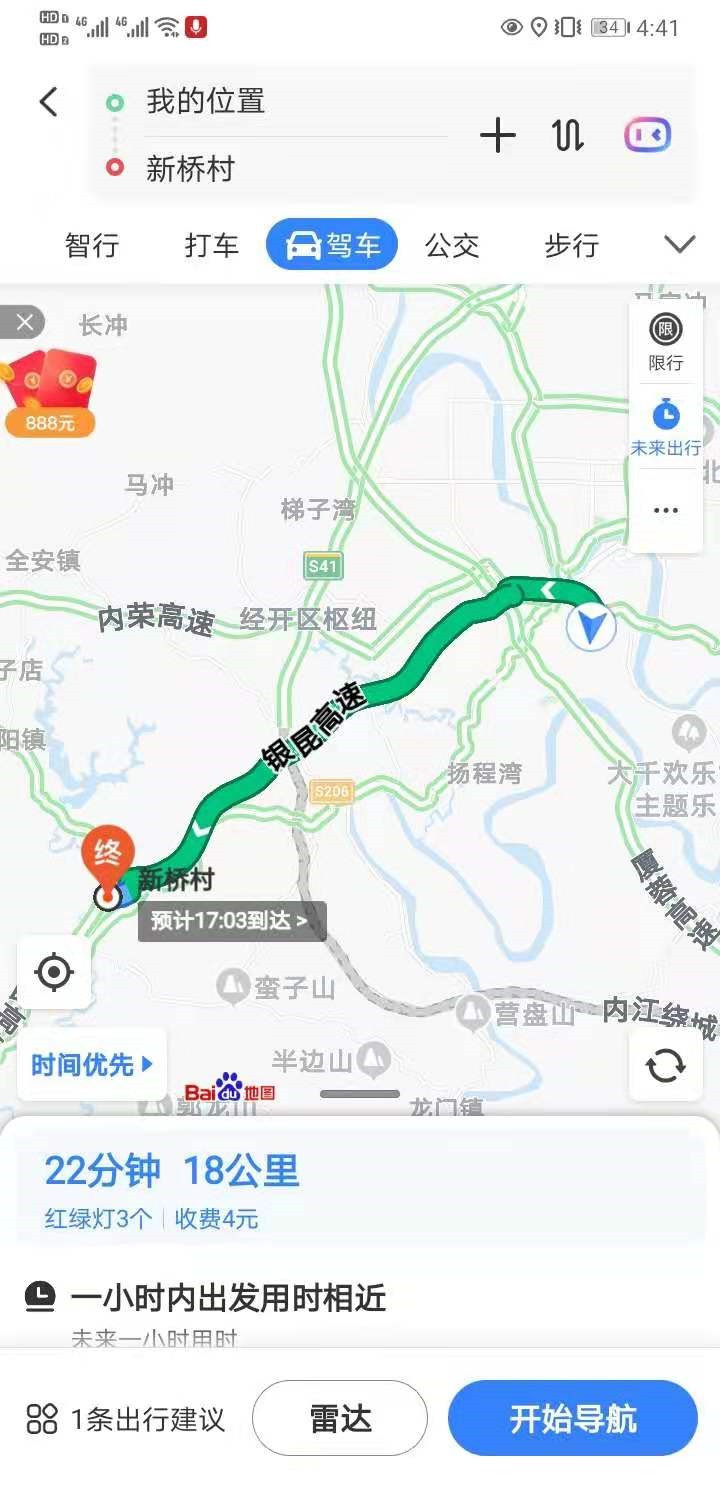Screen dimensions: 720x1496
Task: Go back from route planning
Action: point(48,102)
